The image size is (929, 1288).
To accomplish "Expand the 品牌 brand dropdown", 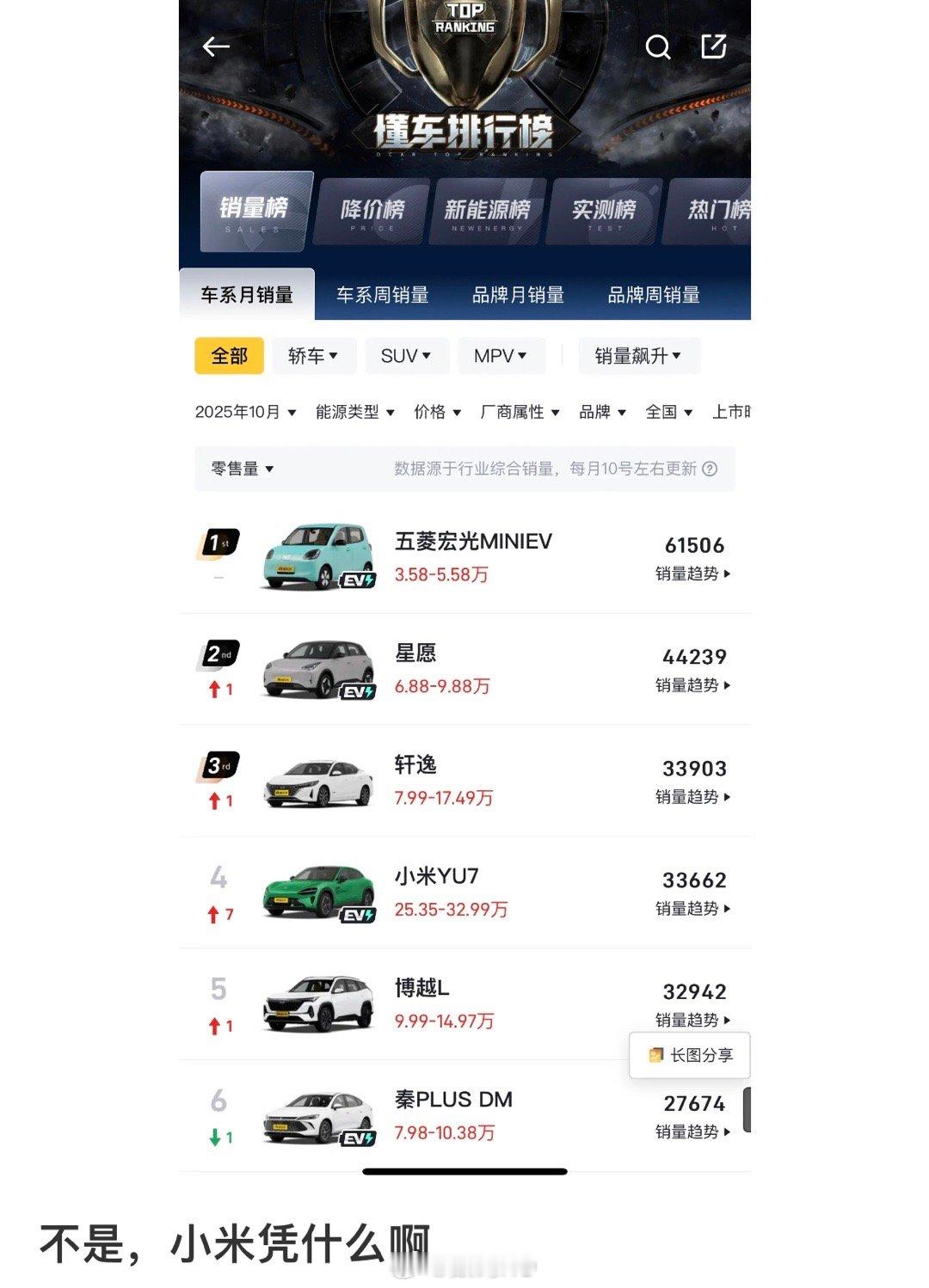I will (602, 412).
